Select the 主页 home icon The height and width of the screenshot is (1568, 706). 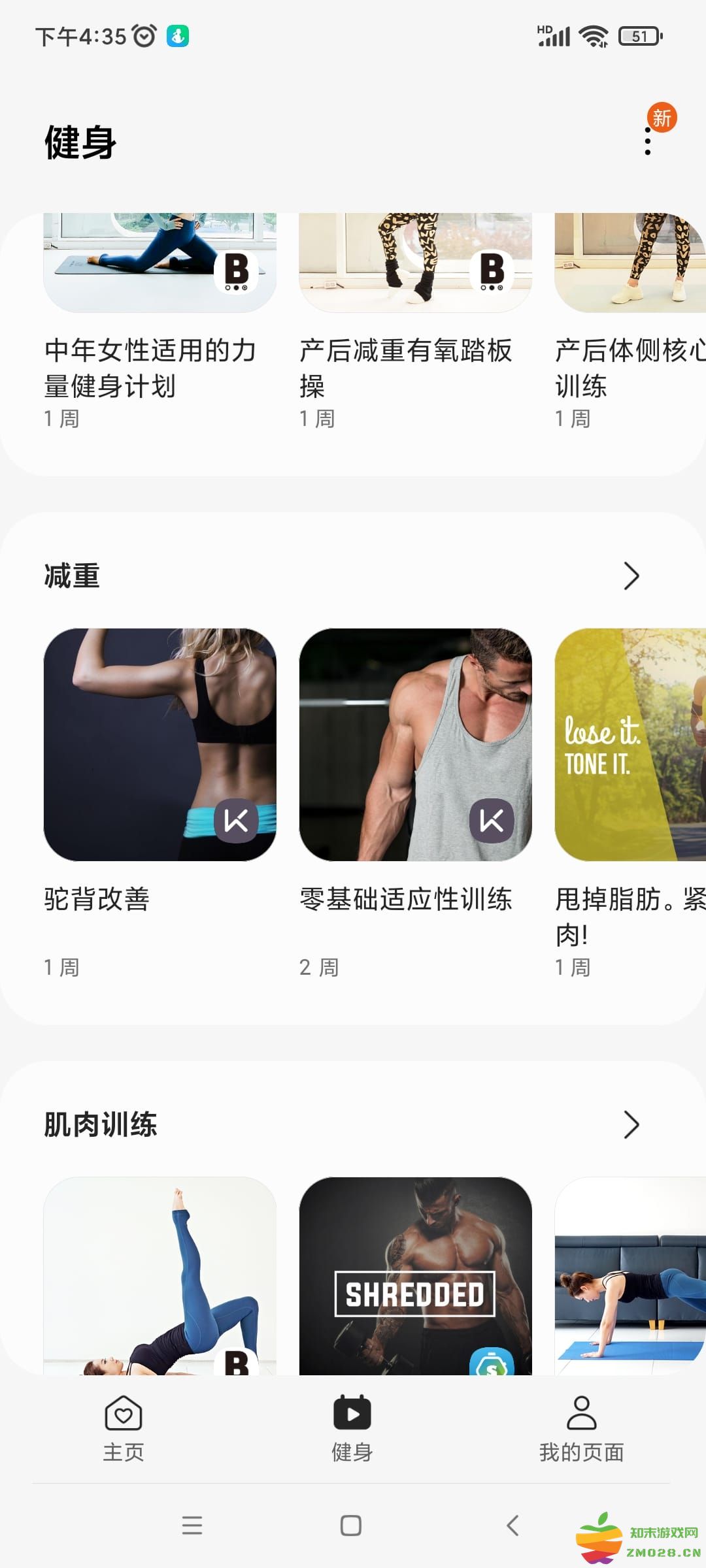pos(123,1413)
